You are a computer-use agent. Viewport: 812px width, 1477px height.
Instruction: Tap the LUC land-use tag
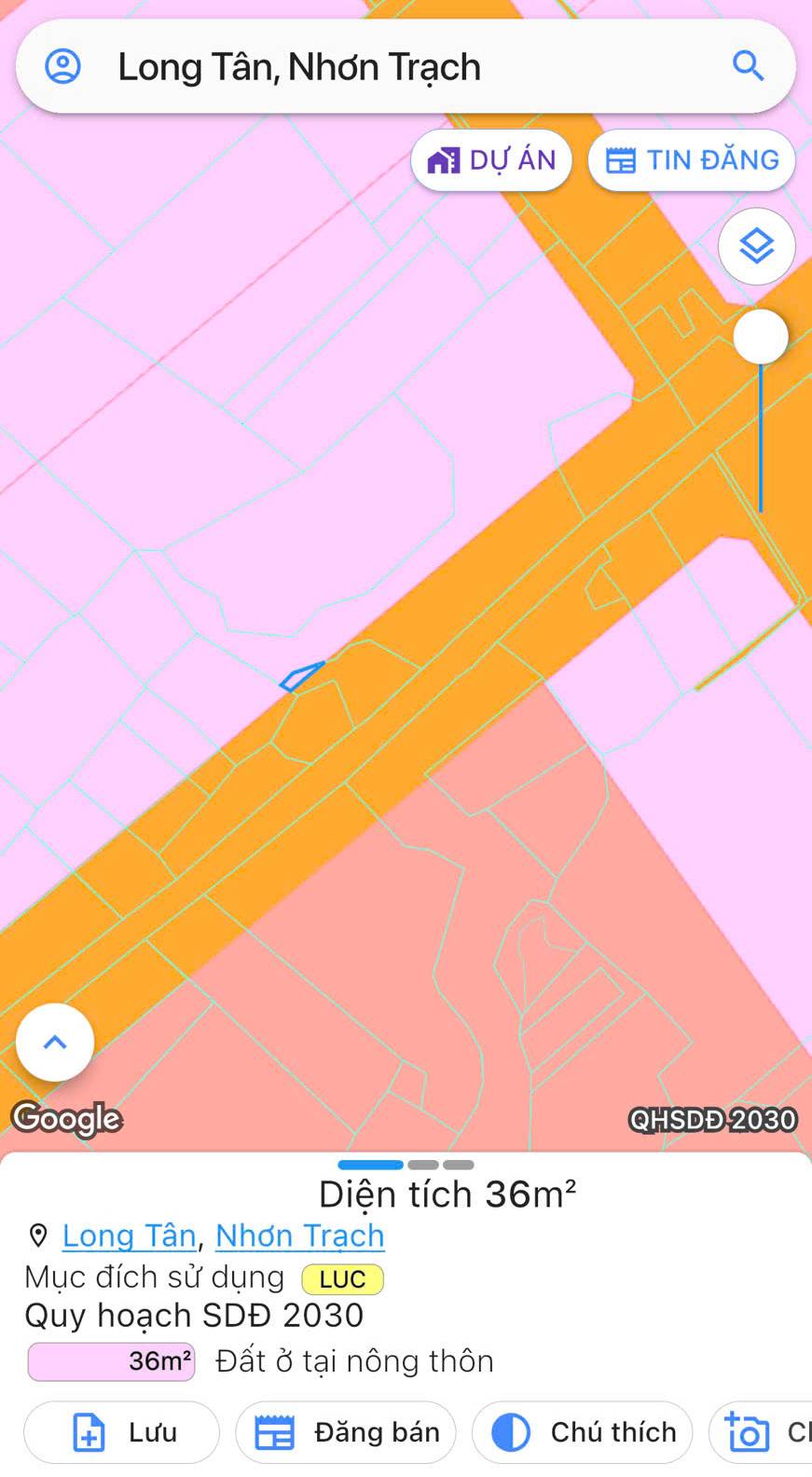click(x=342, y=1279)
